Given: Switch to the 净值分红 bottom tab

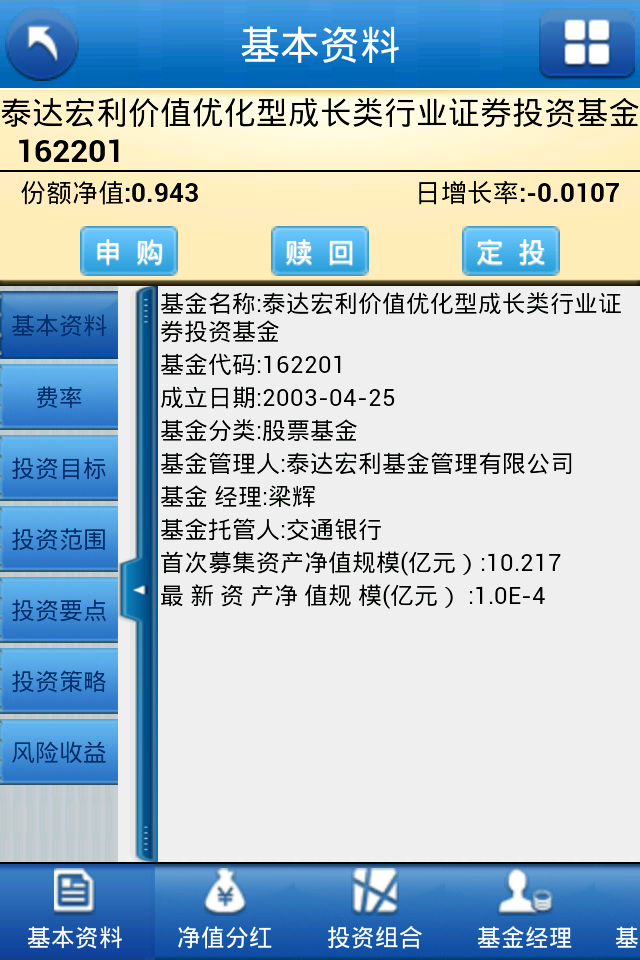Looking at the screenshot, I should [x=224, y=910].
